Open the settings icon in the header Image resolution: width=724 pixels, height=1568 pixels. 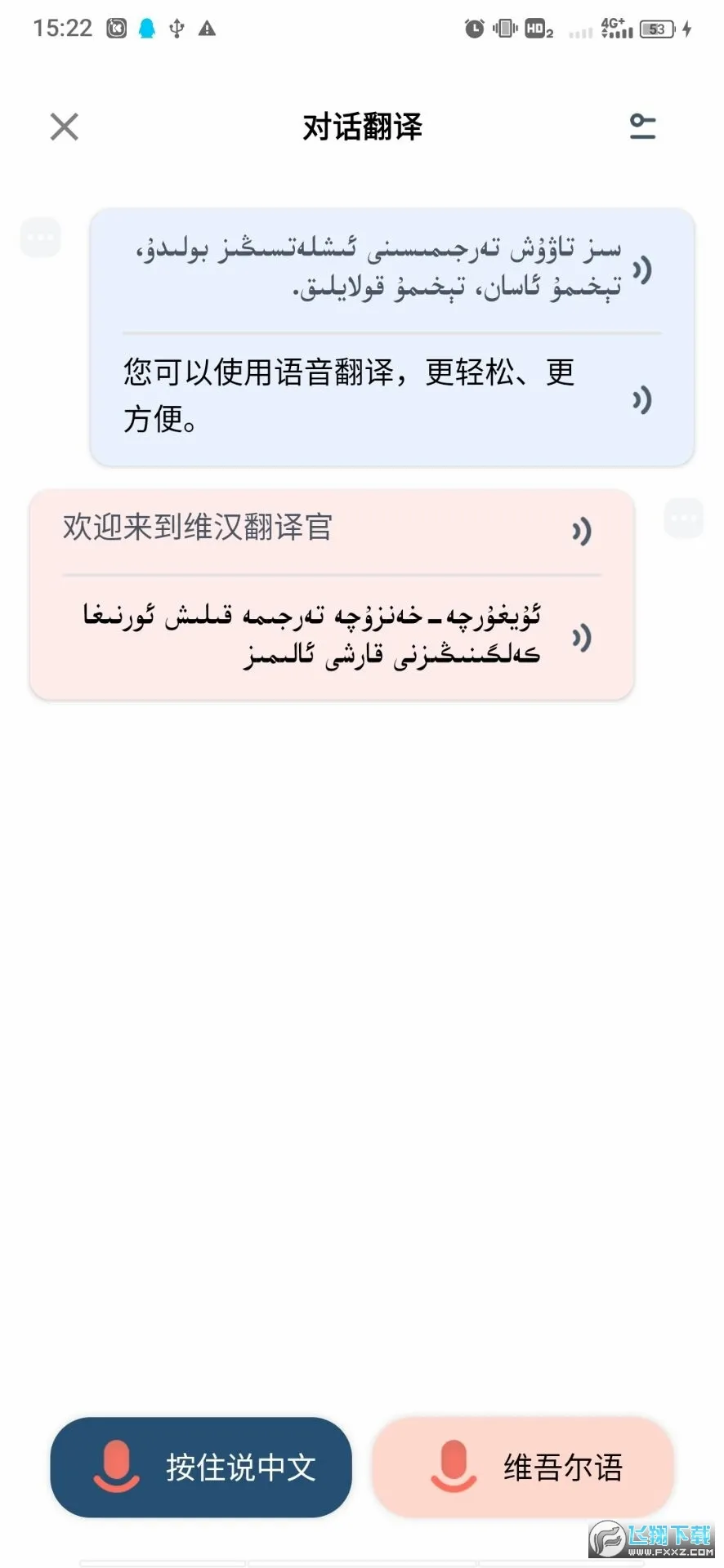coord(642,127)
